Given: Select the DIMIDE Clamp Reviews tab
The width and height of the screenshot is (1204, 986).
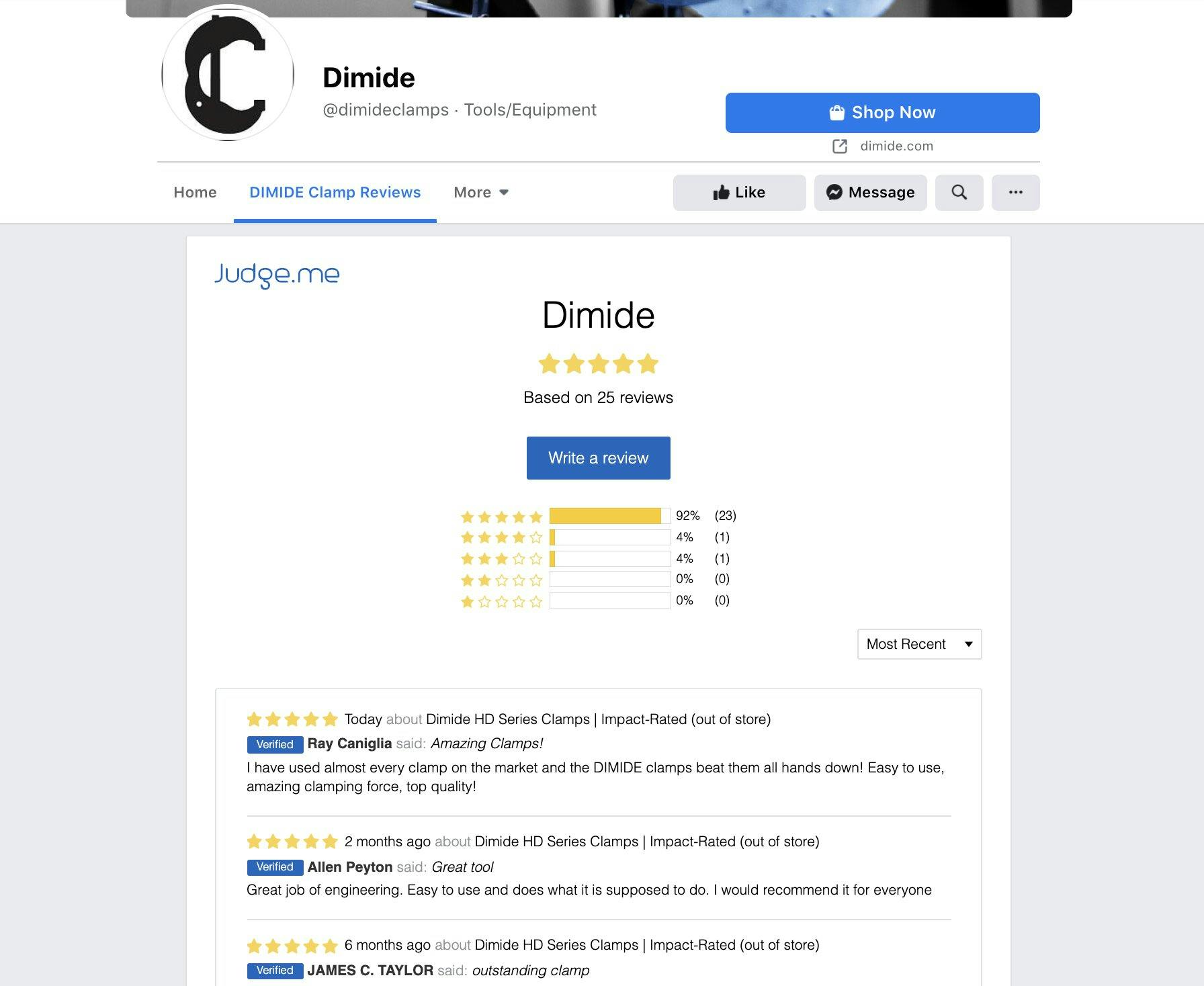Looking at the screenshot, I should (335, 193).
